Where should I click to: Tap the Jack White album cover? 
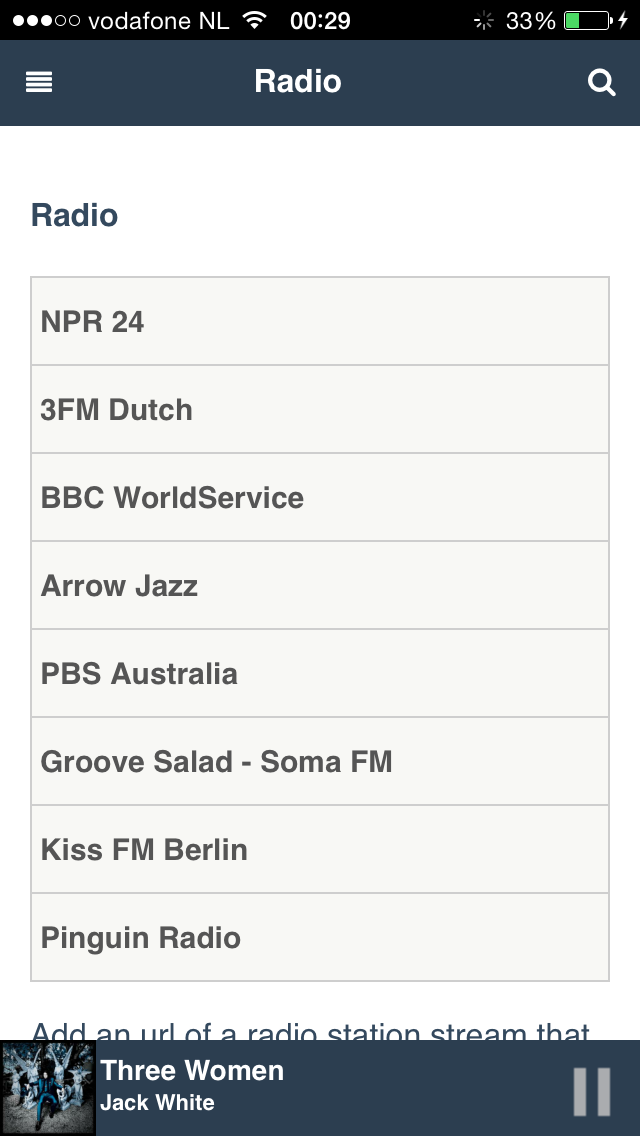48,1088
